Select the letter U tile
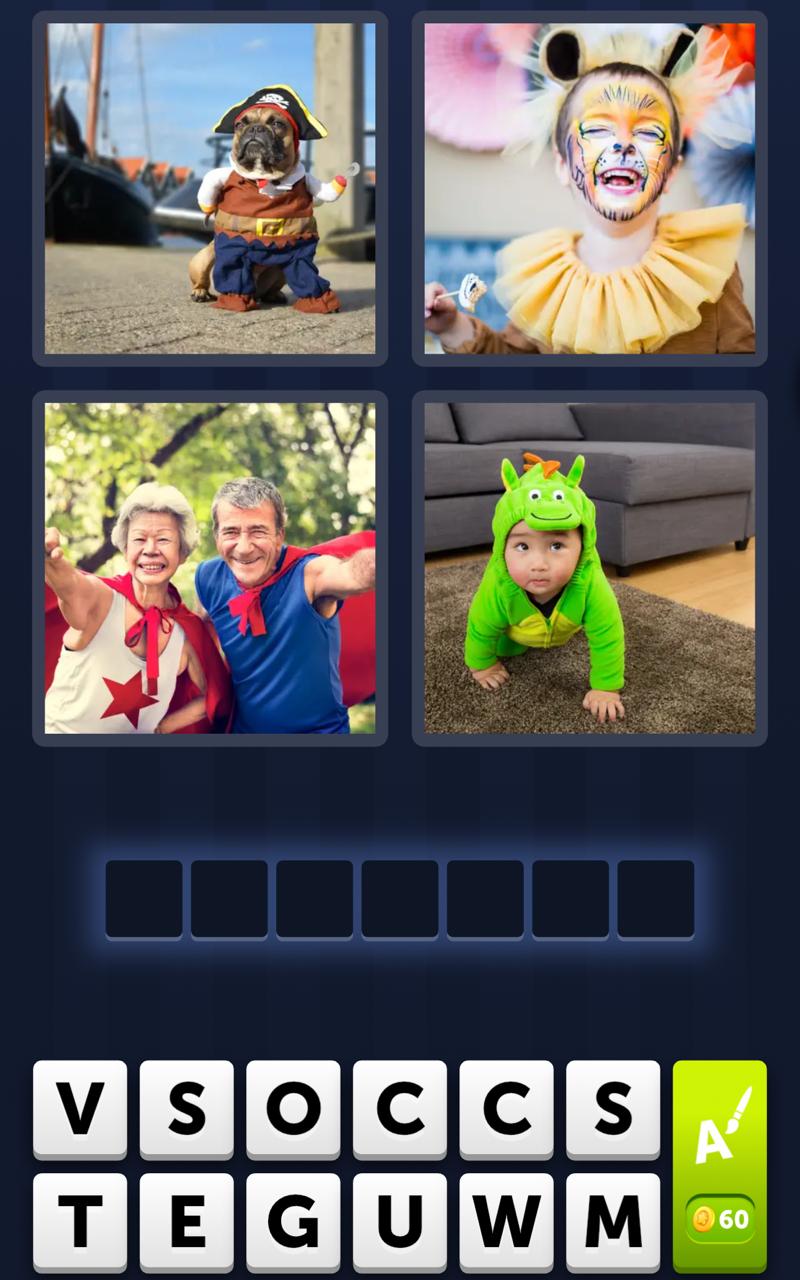800x1280 pixels. pos(400,1220)
